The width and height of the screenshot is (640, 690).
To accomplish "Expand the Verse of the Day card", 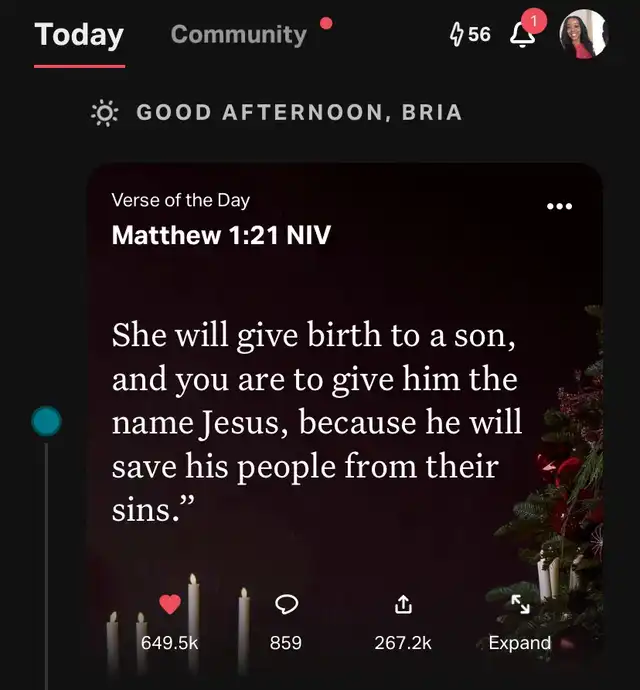I will pos(520,605).
